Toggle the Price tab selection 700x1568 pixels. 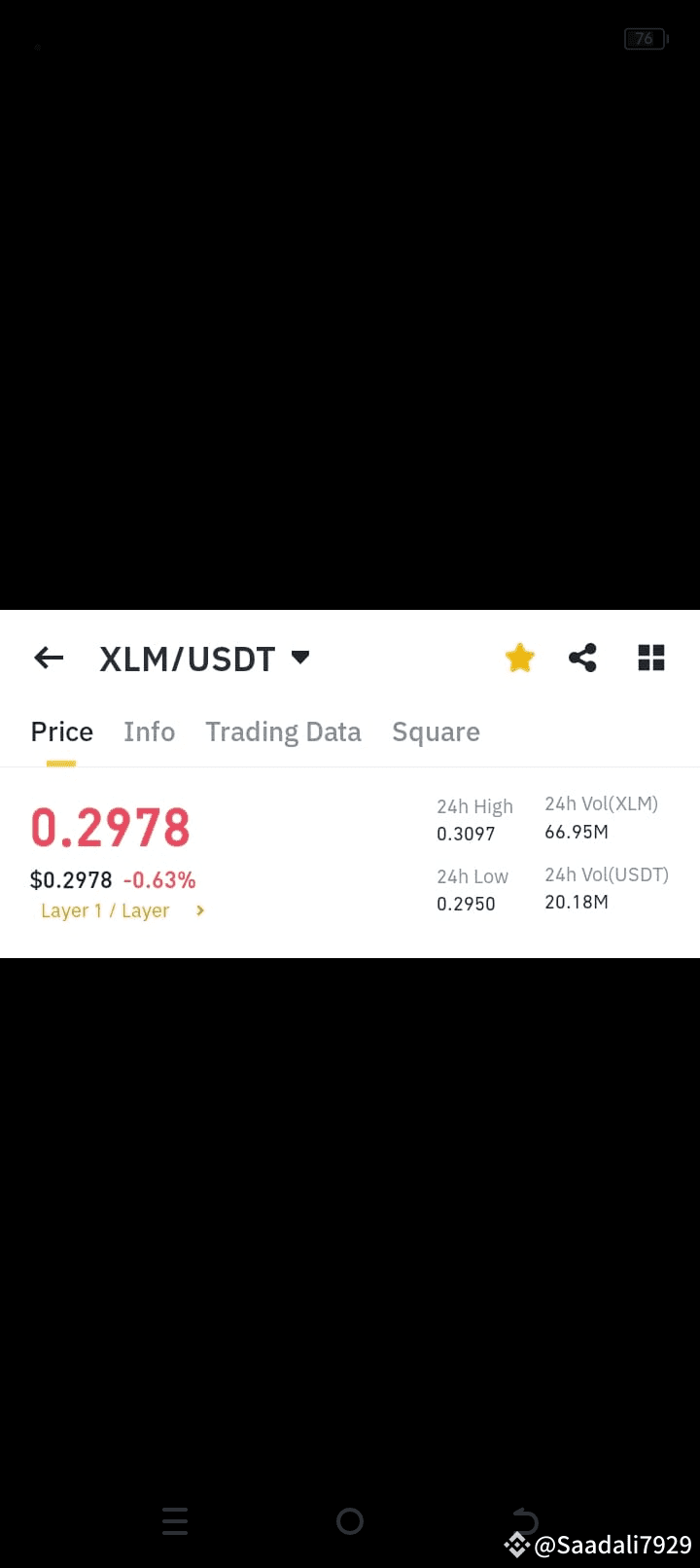pyautogui.click(x=61, y=731)
